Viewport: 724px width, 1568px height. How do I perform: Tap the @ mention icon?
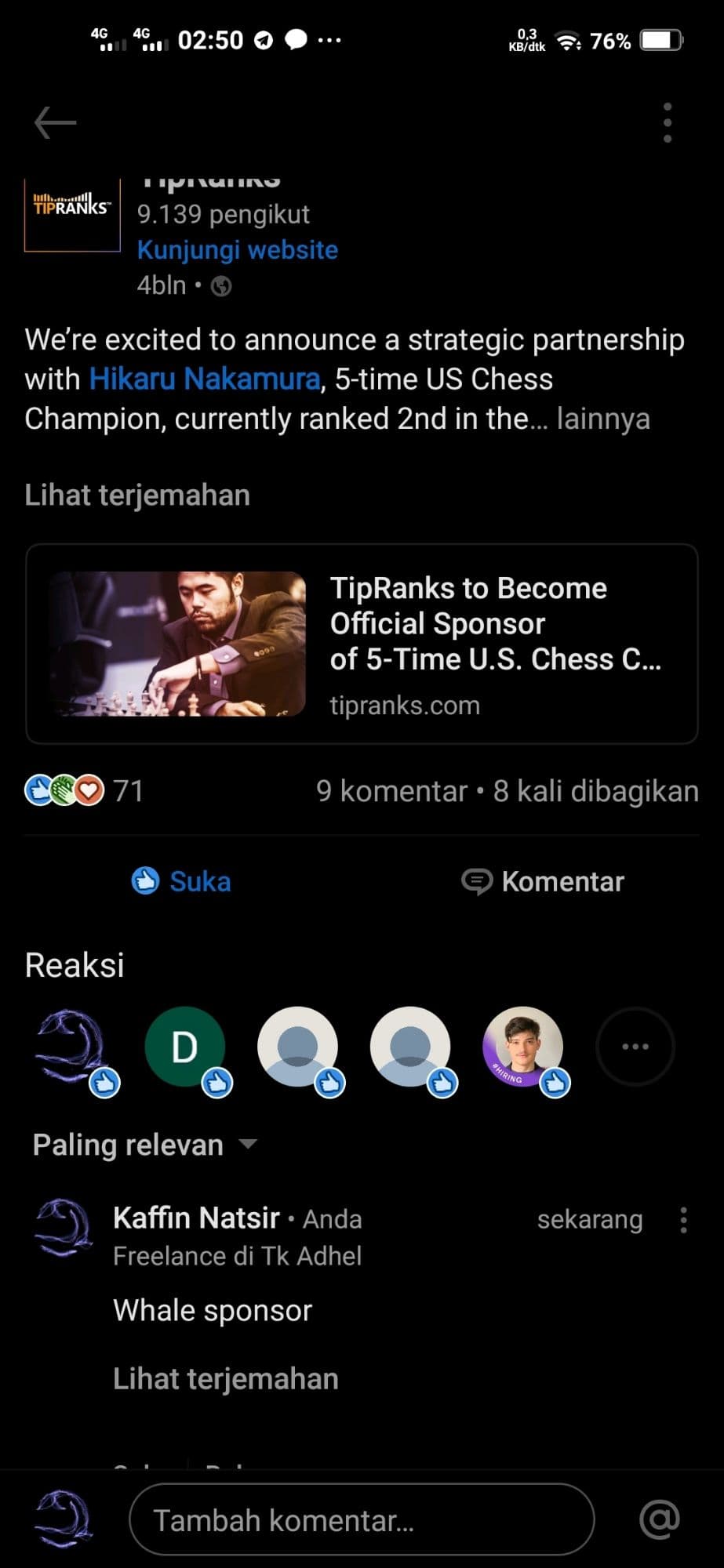click(x=663, y=1519)
